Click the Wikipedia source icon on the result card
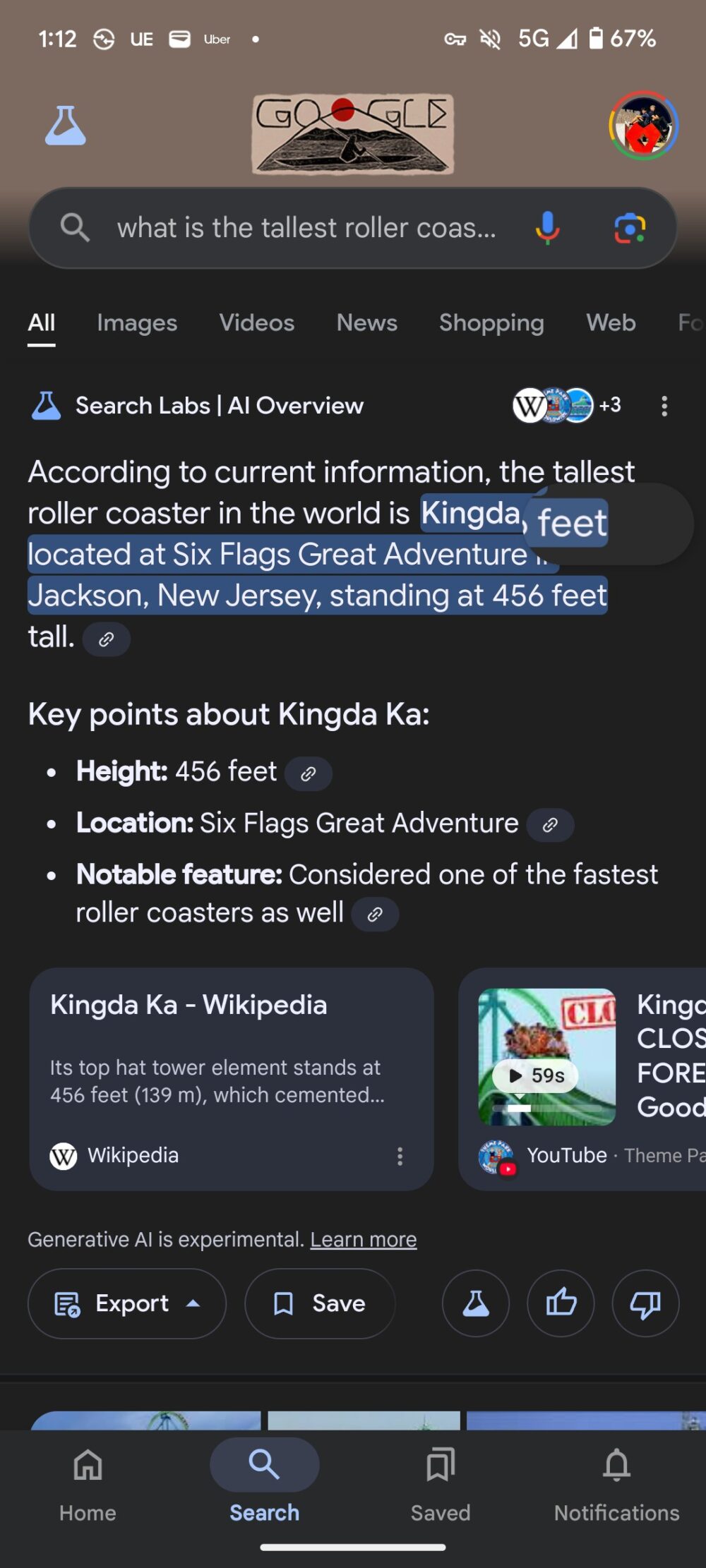 point(63,1155)
